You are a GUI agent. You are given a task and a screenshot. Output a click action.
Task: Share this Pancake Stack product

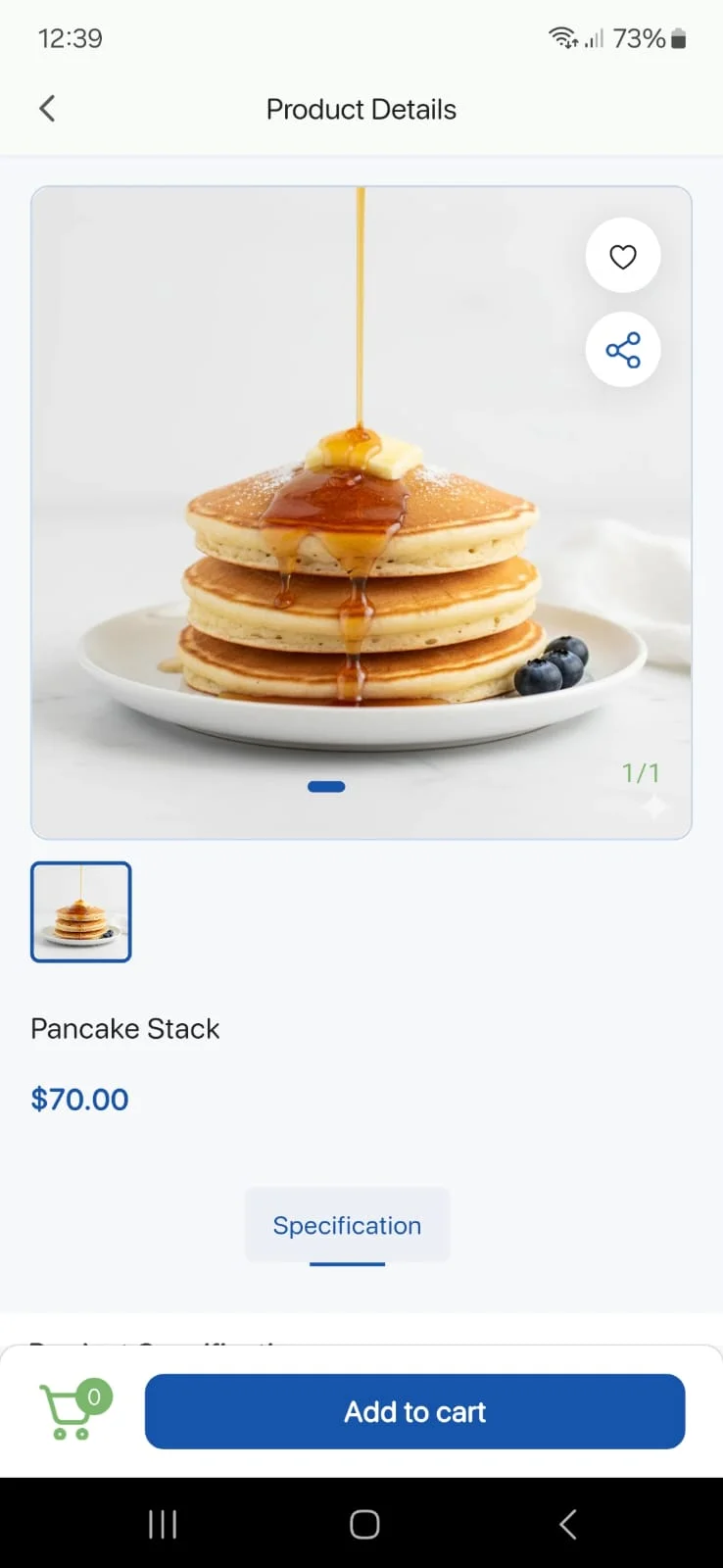pyautogui.click(x=623, y=350)
